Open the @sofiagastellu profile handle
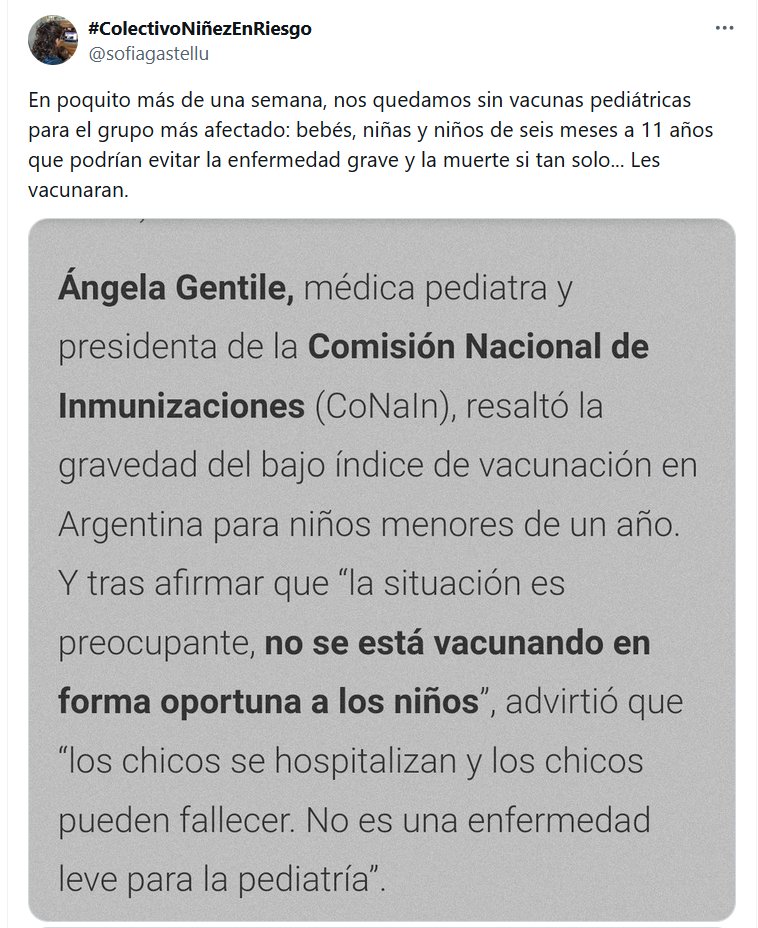Image resolution: width=758 pixels, height=928 pixels. [x=150, y=54]
